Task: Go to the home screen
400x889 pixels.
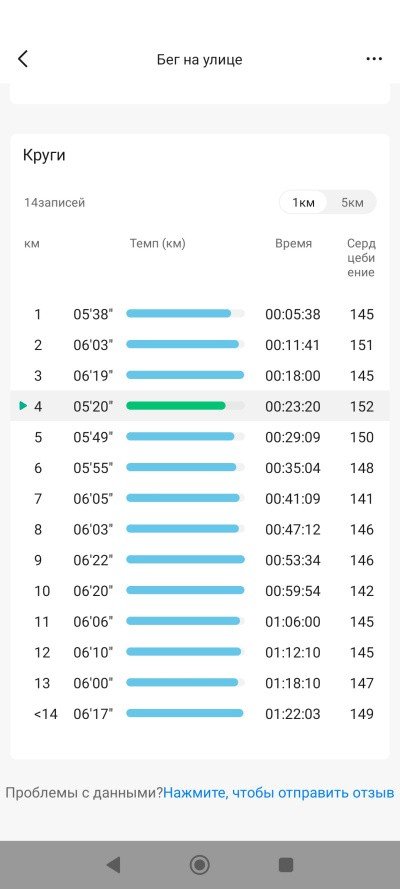Action: [199, 865]
